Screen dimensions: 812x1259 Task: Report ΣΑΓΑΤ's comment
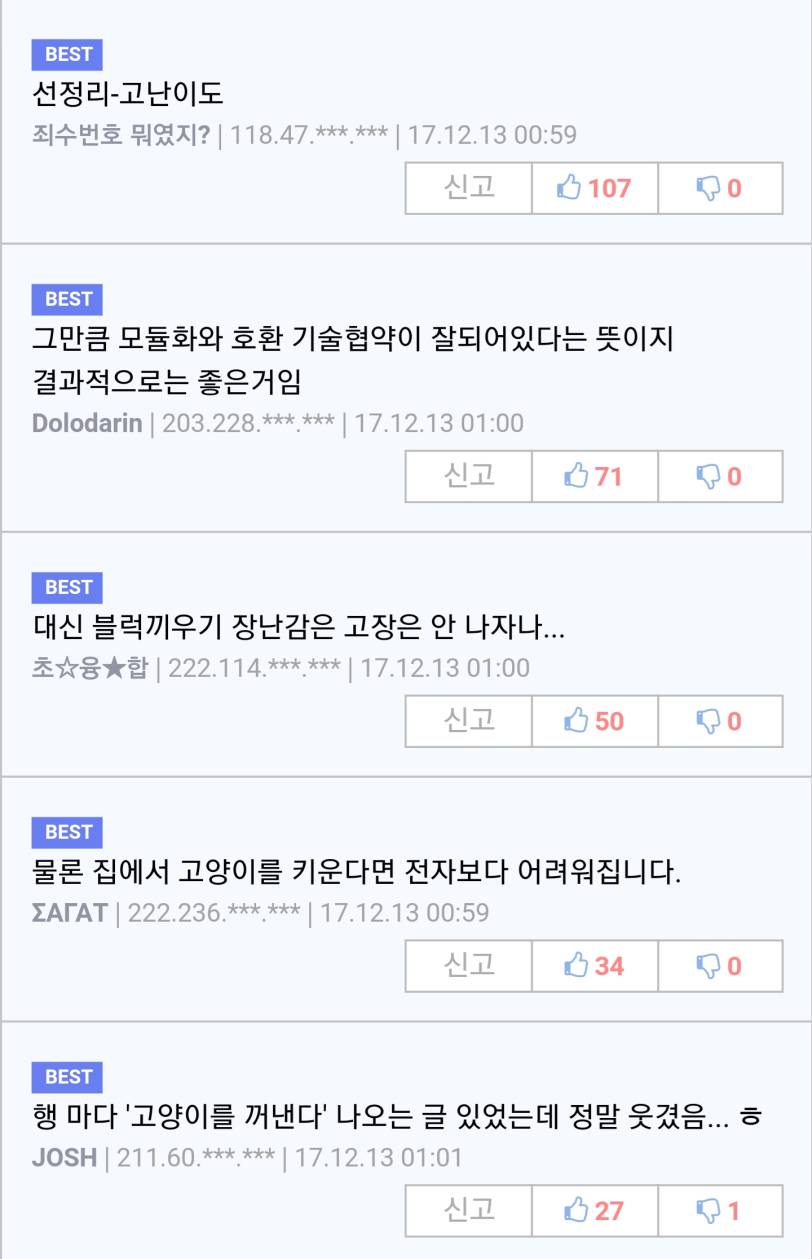pos(468,966)
